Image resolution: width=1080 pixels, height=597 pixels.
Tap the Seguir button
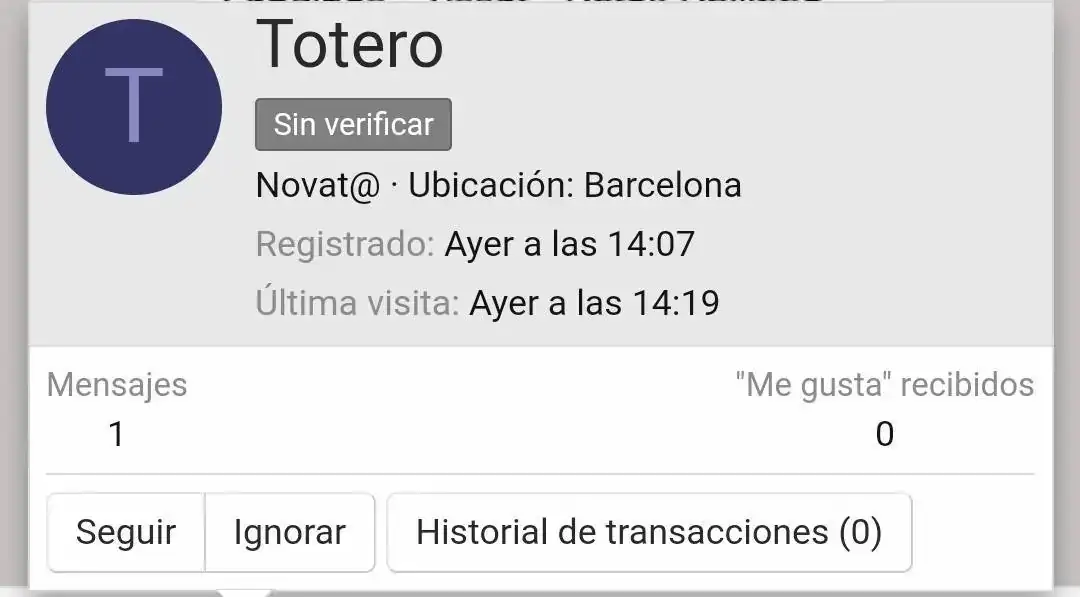[x=126, y=532]
